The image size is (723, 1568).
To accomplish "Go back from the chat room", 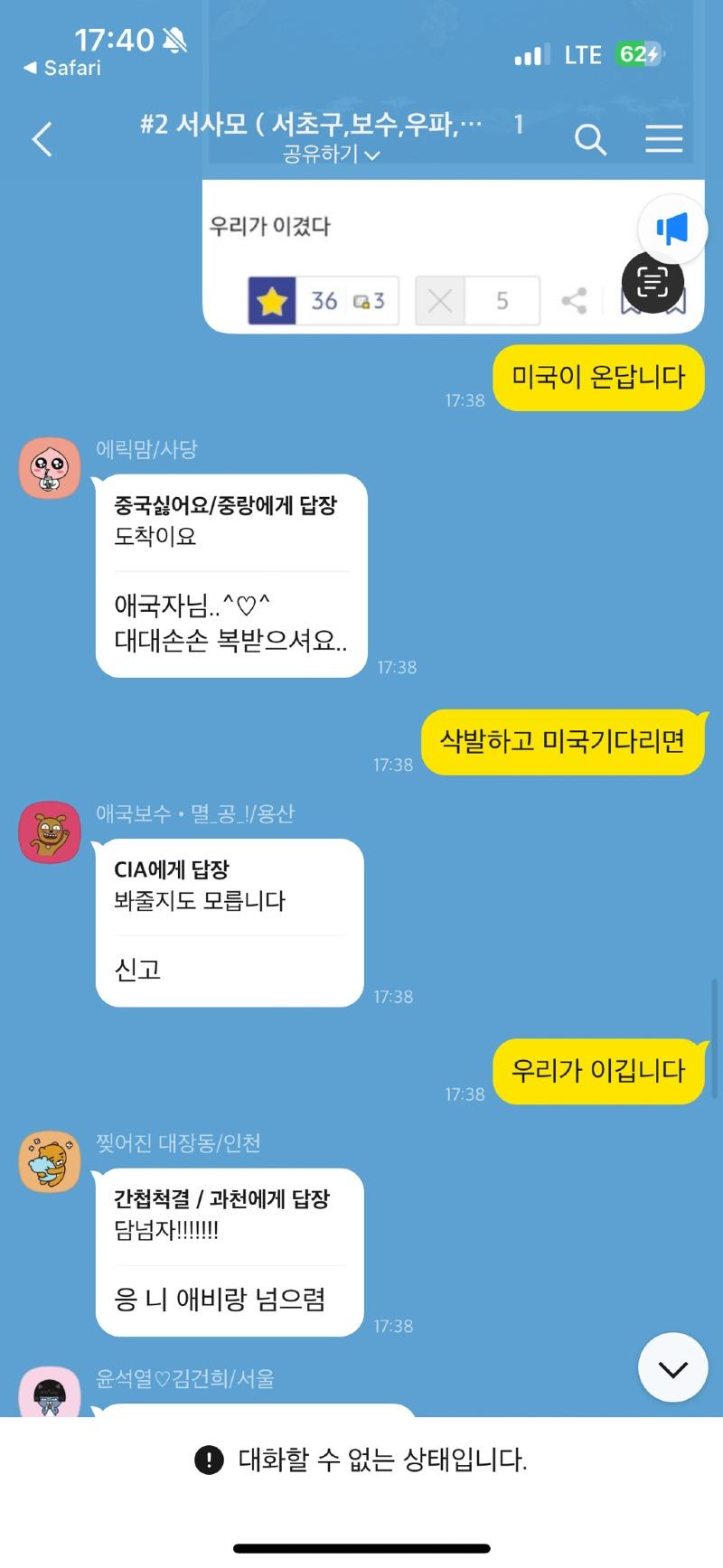I will point(42,139).
